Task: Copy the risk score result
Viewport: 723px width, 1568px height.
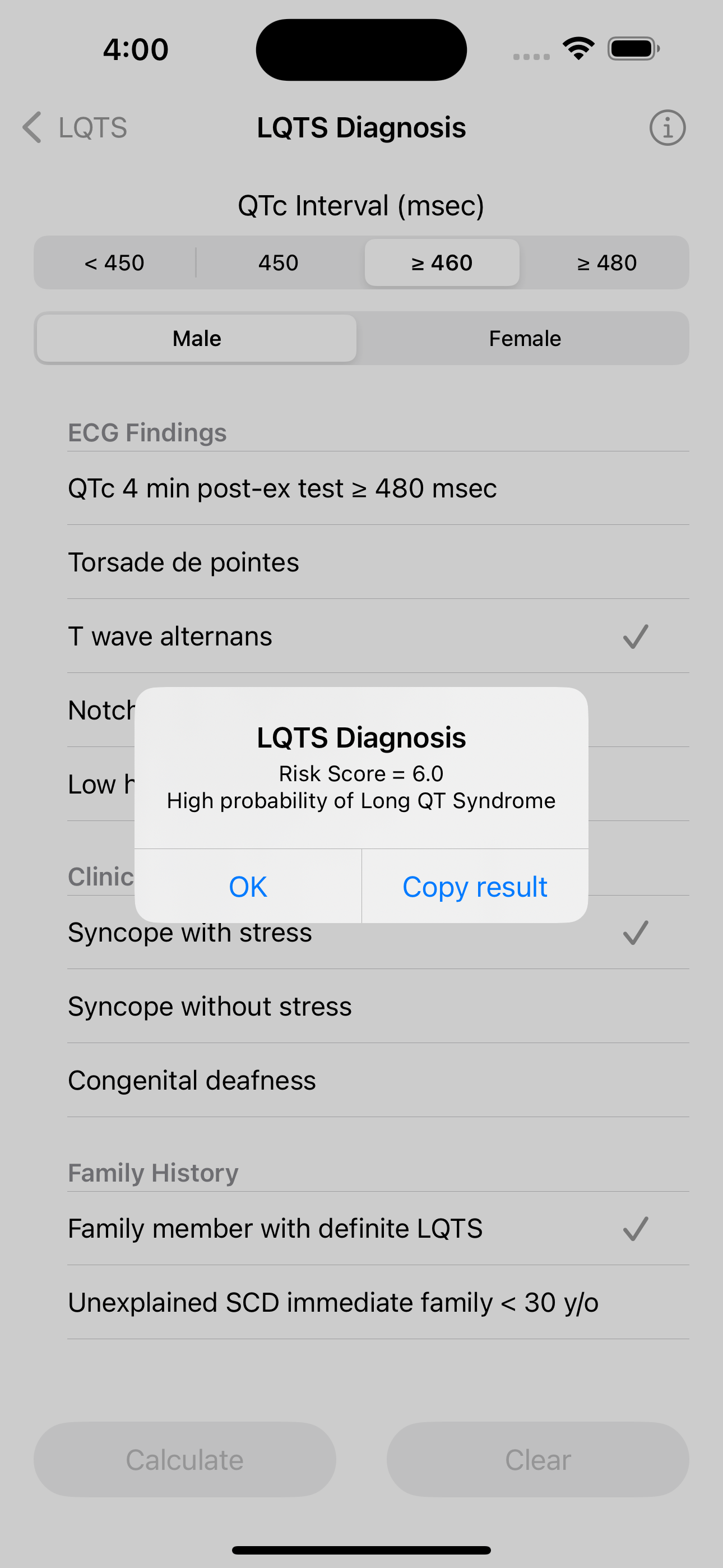Action: tap(475, 886)
